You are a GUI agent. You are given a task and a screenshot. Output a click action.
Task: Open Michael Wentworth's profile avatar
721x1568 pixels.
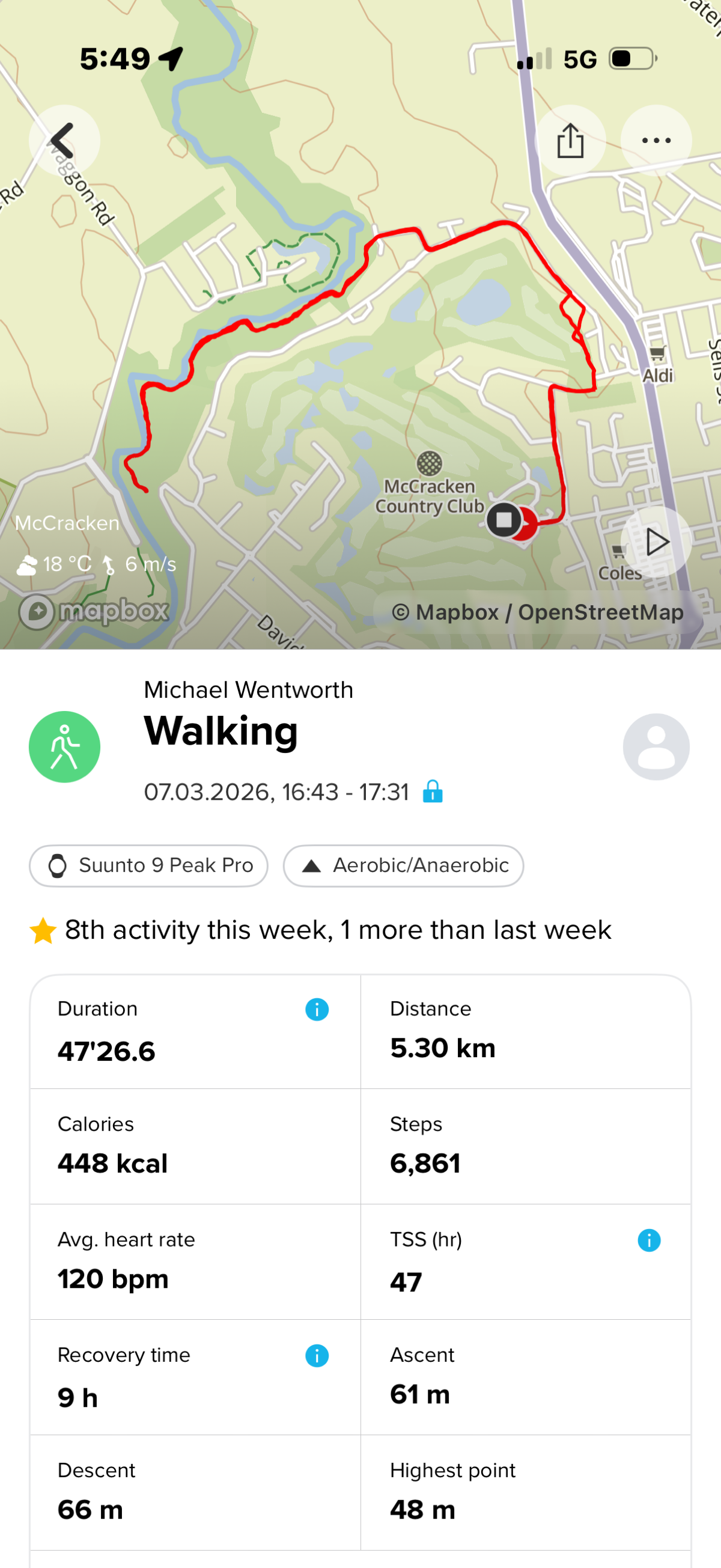coord(656,747)
